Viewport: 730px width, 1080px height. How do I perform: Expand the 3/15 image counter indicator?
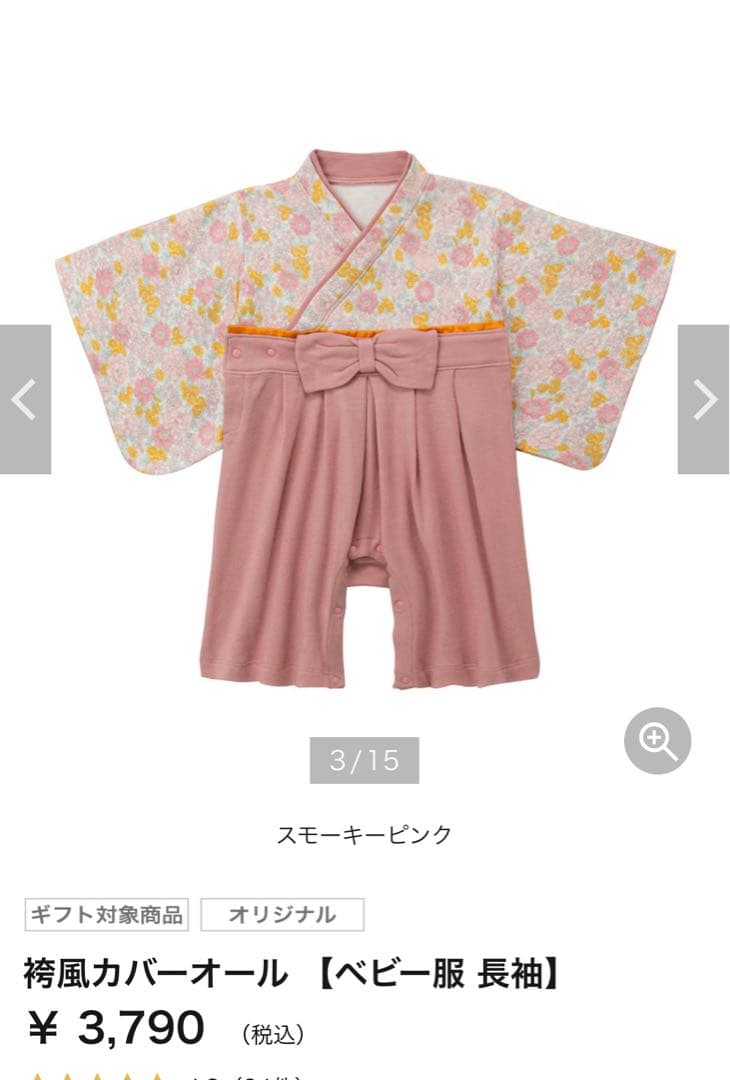[363, 760]
